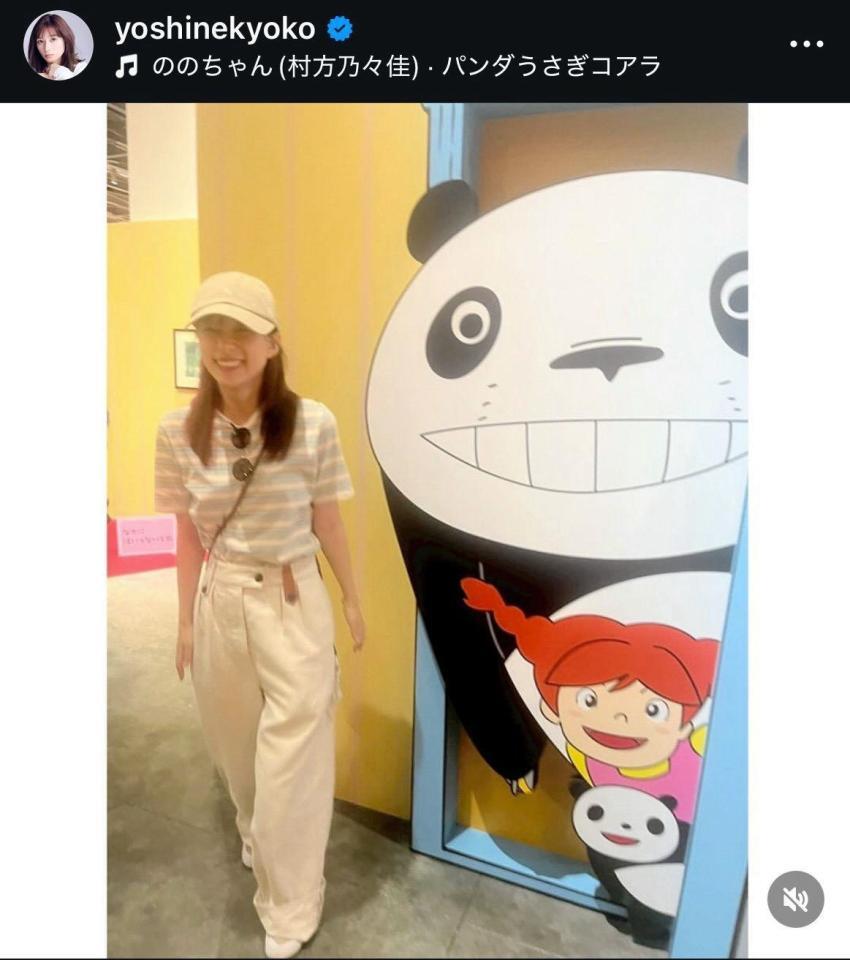Viewport: 850px width, 960px height.
Task: Open the three-dot overflow menu
Action: [806, 44]
